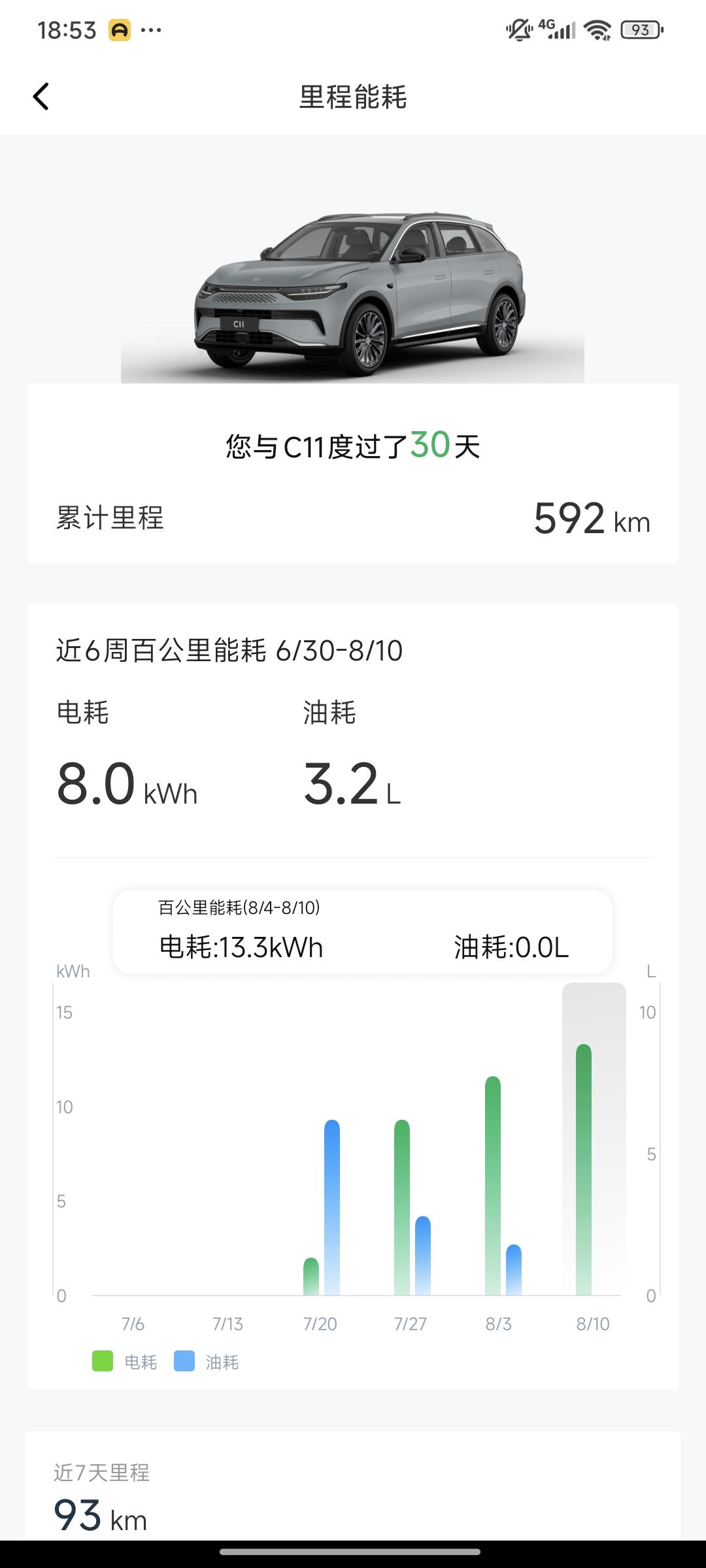Show energy data for the 7/27 week
The height and width of the screenshot is (1568, 706).
click(412, 1209)
